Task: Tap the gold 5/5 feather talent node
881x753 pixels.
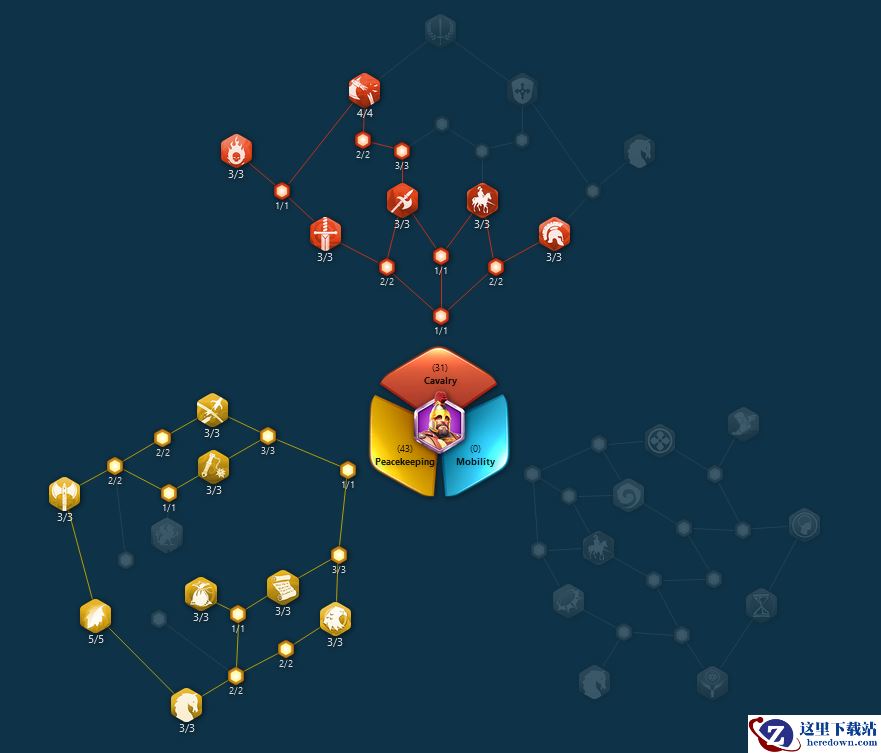Action: point(96,615)
